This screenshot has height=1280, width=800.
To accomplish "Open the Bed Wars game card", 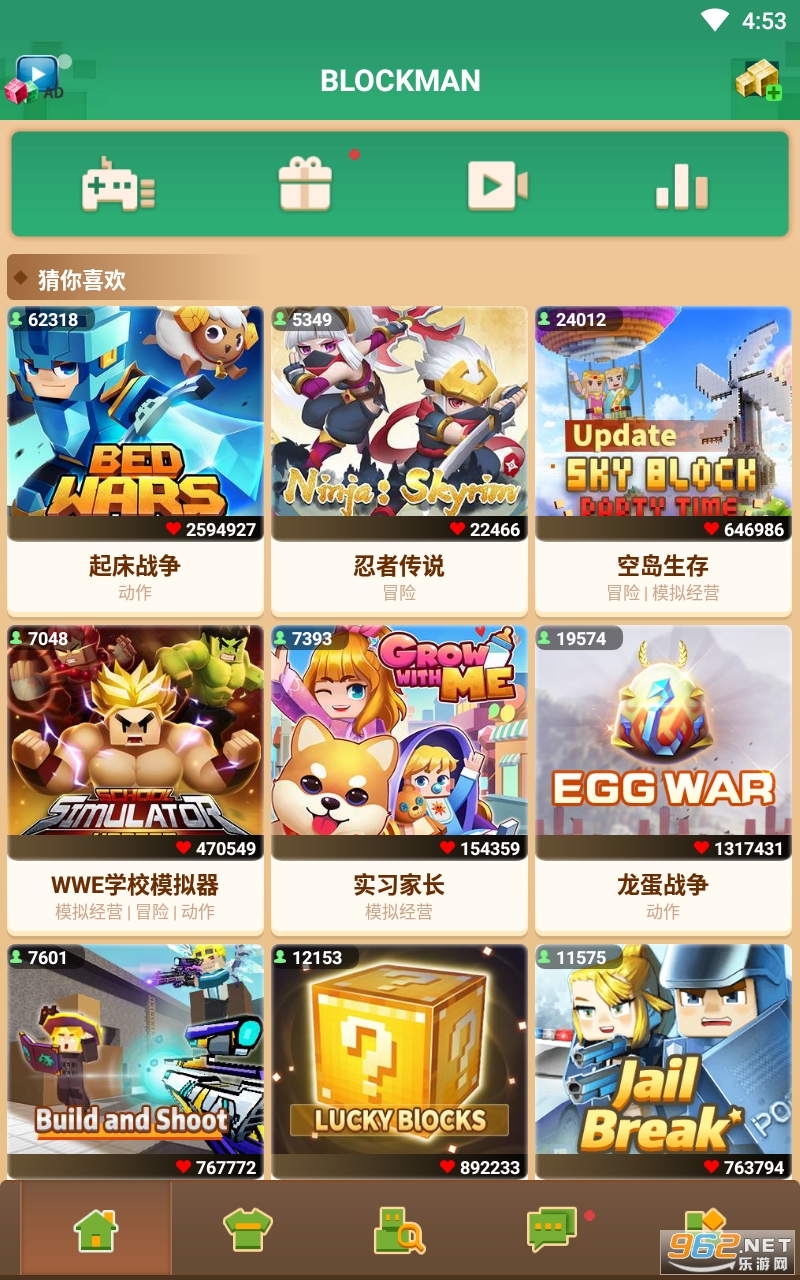I will (x=135, y=460).
